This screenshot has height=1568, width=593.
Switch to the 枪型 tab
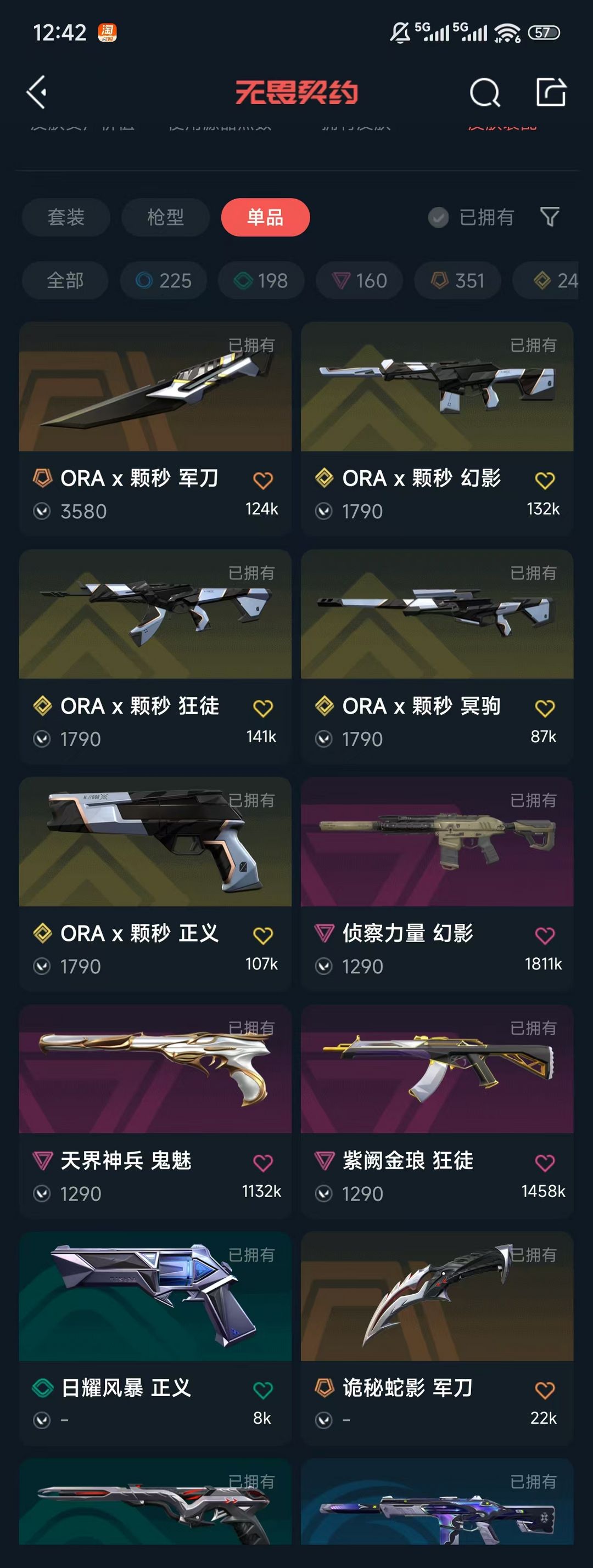click(x=165, y=217)
